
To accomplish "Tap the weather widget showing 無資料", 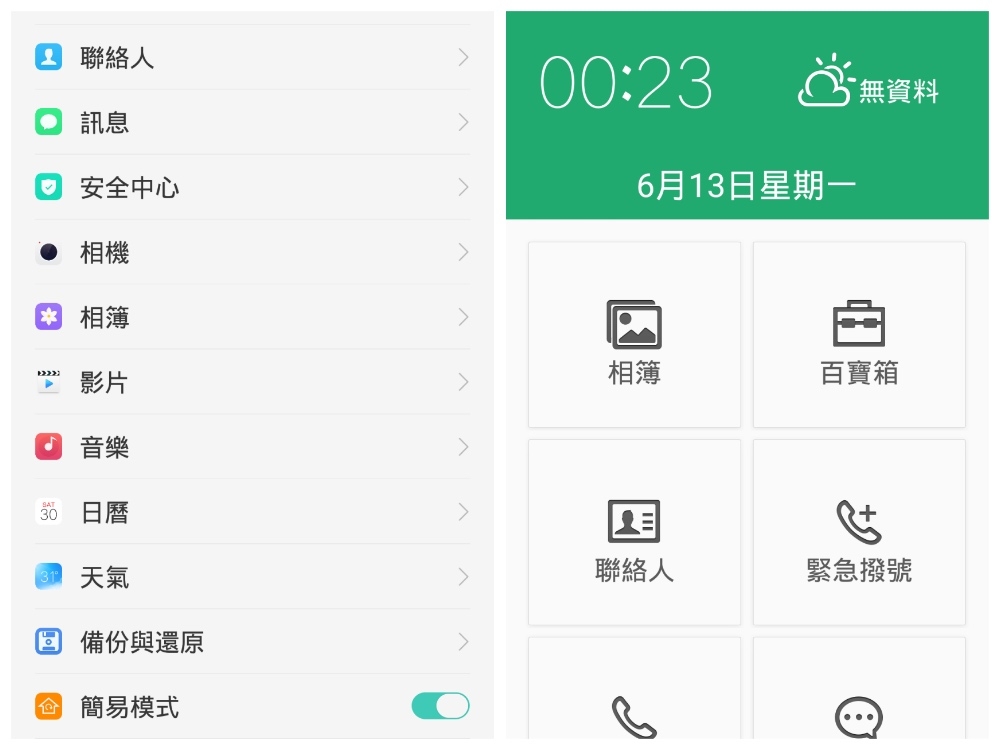I will click(868, 84).
